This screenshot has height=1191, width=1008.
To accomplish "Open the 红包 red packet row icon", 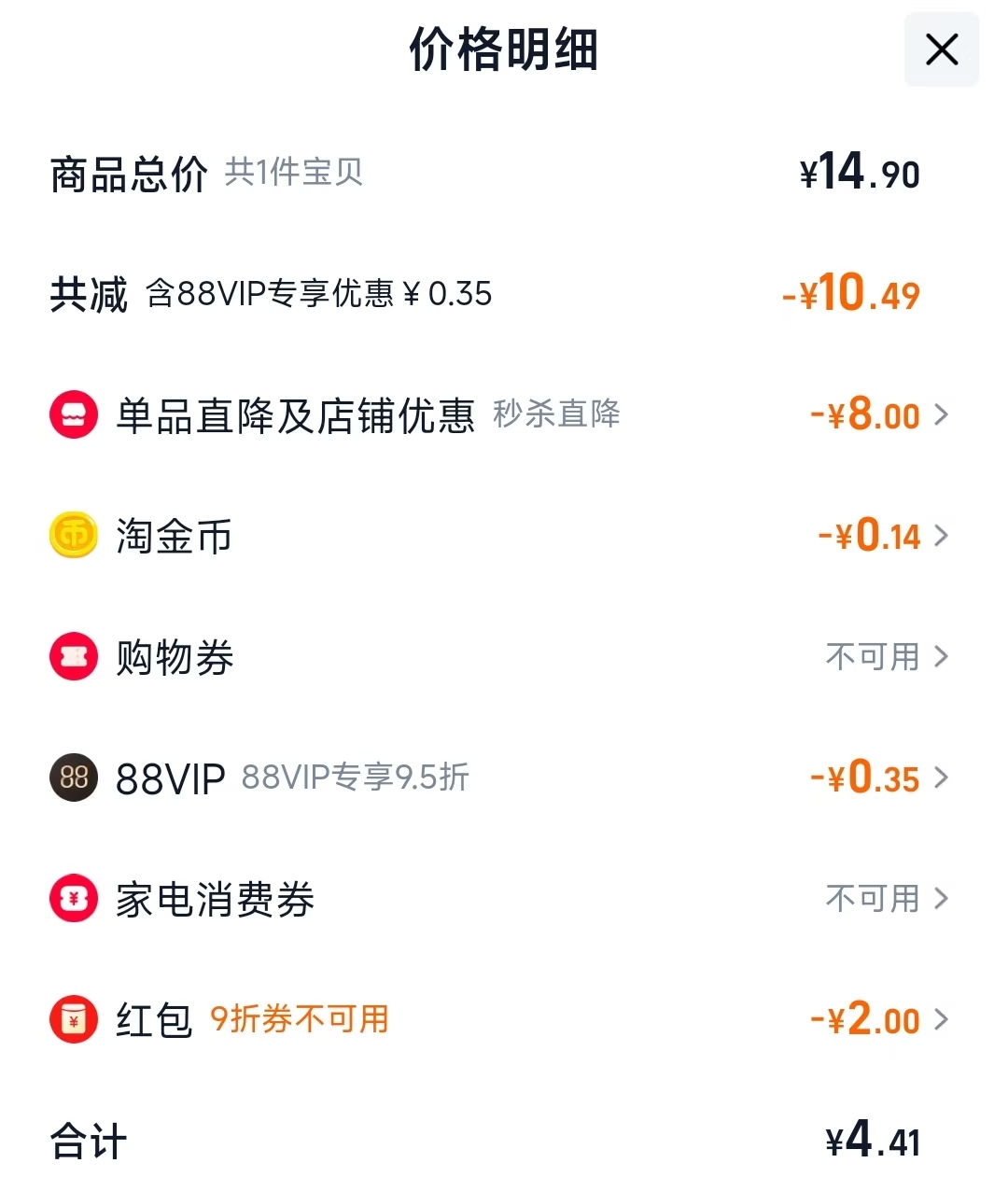I will (73, 1019).
